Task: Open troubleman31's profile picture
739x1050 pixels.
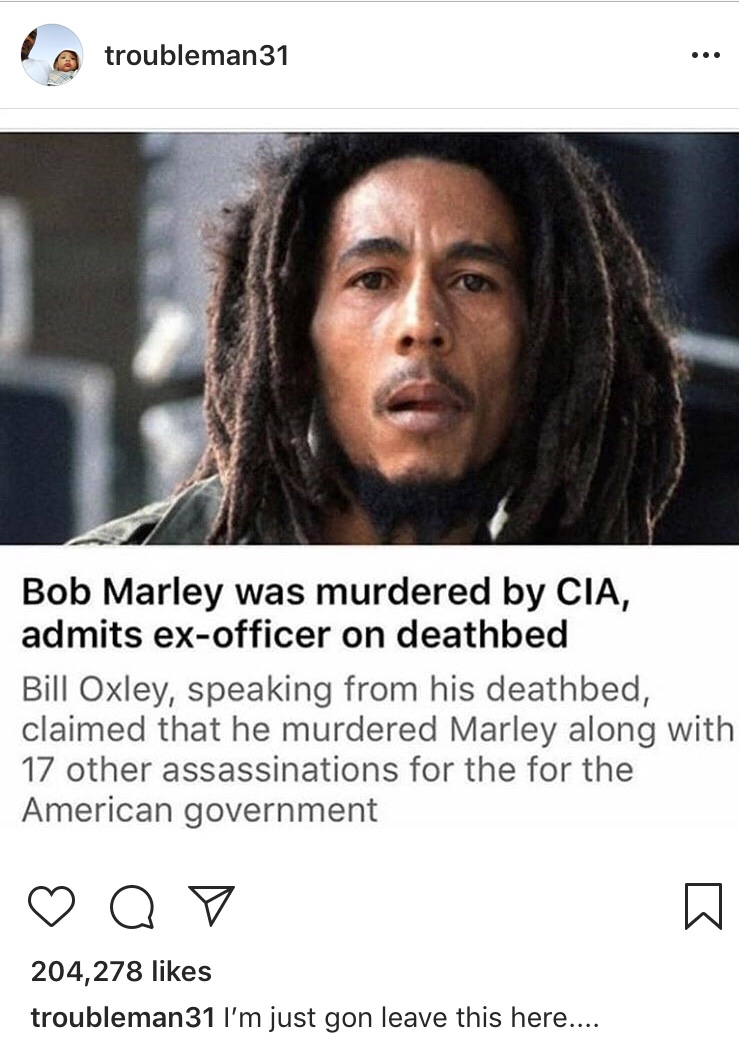Action: [52, 55]
